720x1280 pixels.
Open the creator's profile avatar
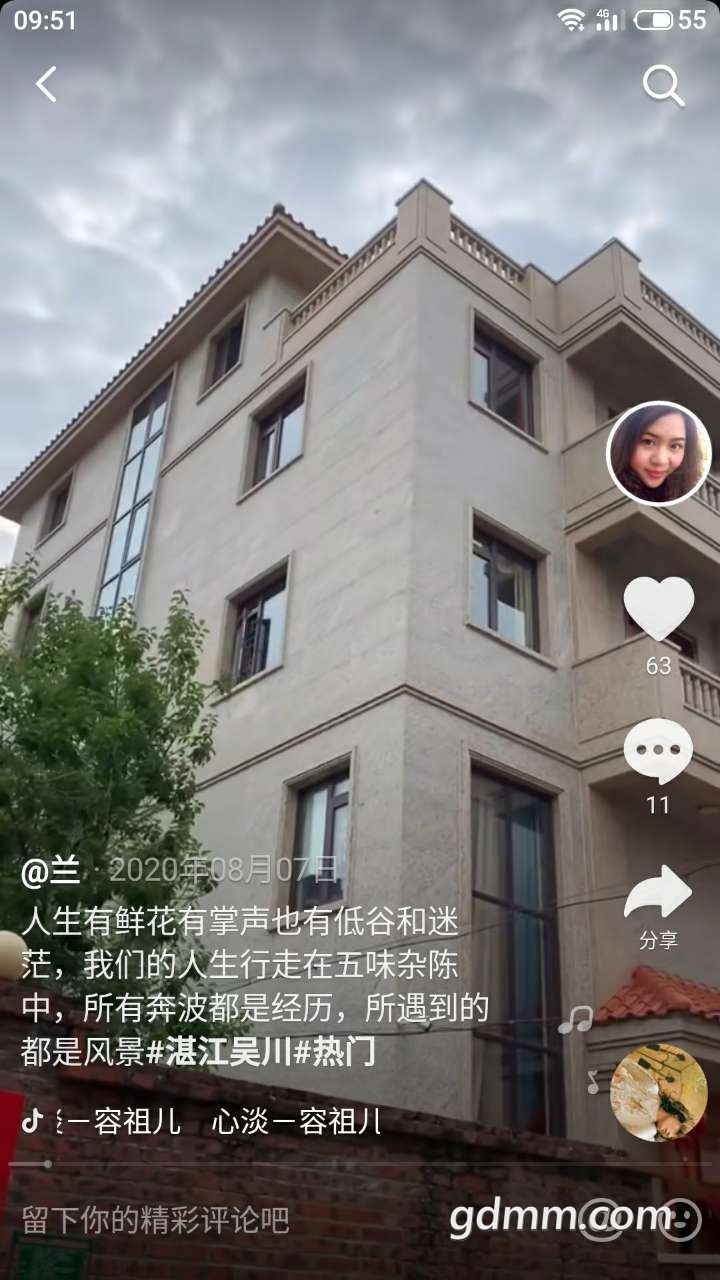click(x=658, y=453)
